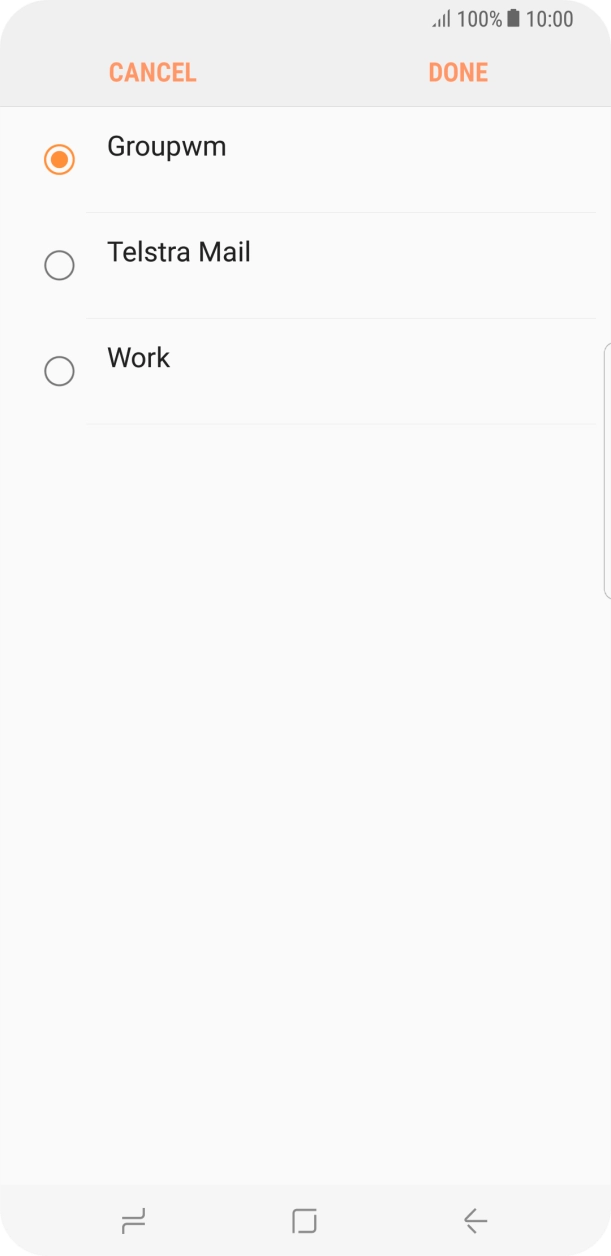This screenshot has width=611, height=1256.
Task: Select the Groupwm account option
Action: pyautogui.click(x=305, y=160)
